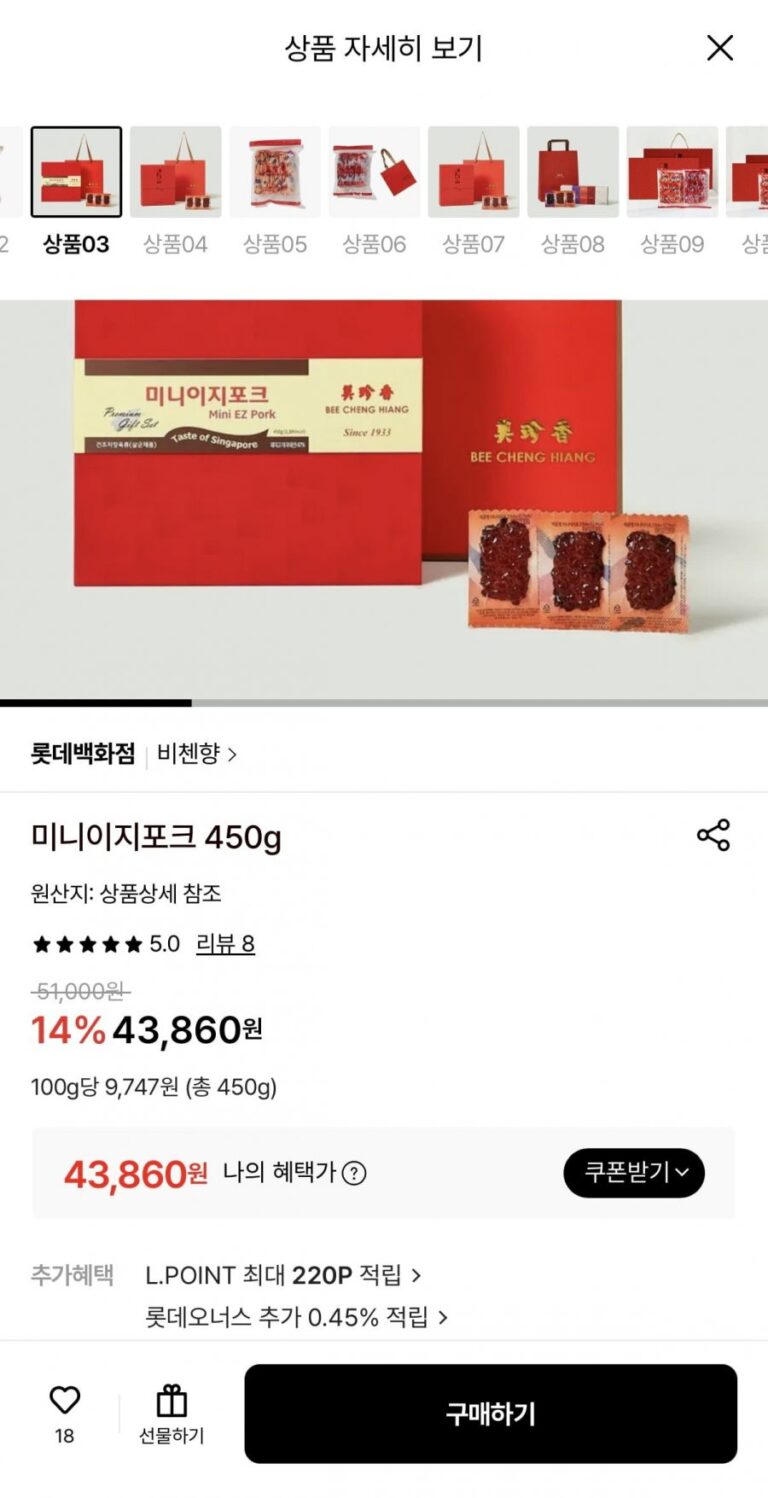This screenshot has height=1498, width=768.
Task: View the 상품06 image
Action: 374,172
